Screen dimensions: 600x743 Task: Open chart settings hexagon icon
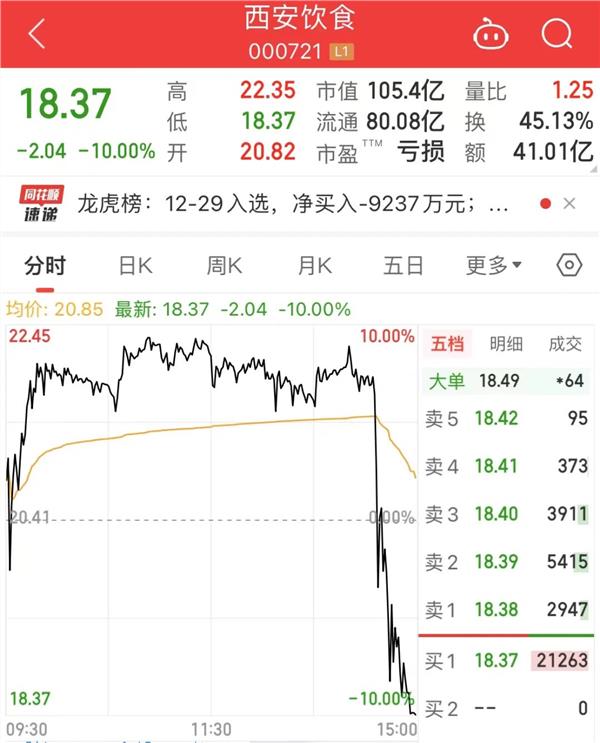click(x=569, y=265)
